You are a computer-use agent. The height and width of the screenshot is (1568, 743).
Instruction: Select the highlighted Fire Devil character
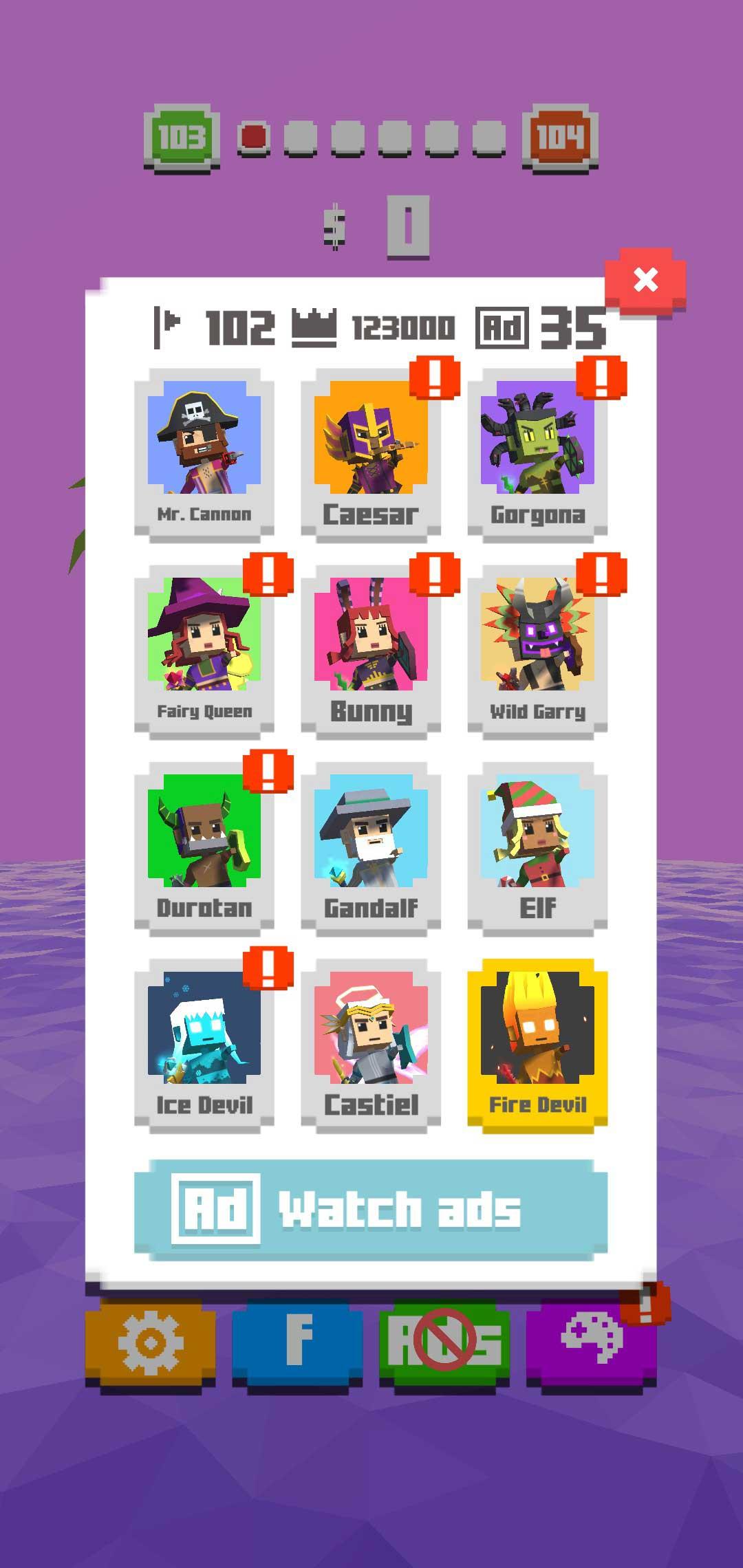pyautogui.click(x=537, y=1042)
